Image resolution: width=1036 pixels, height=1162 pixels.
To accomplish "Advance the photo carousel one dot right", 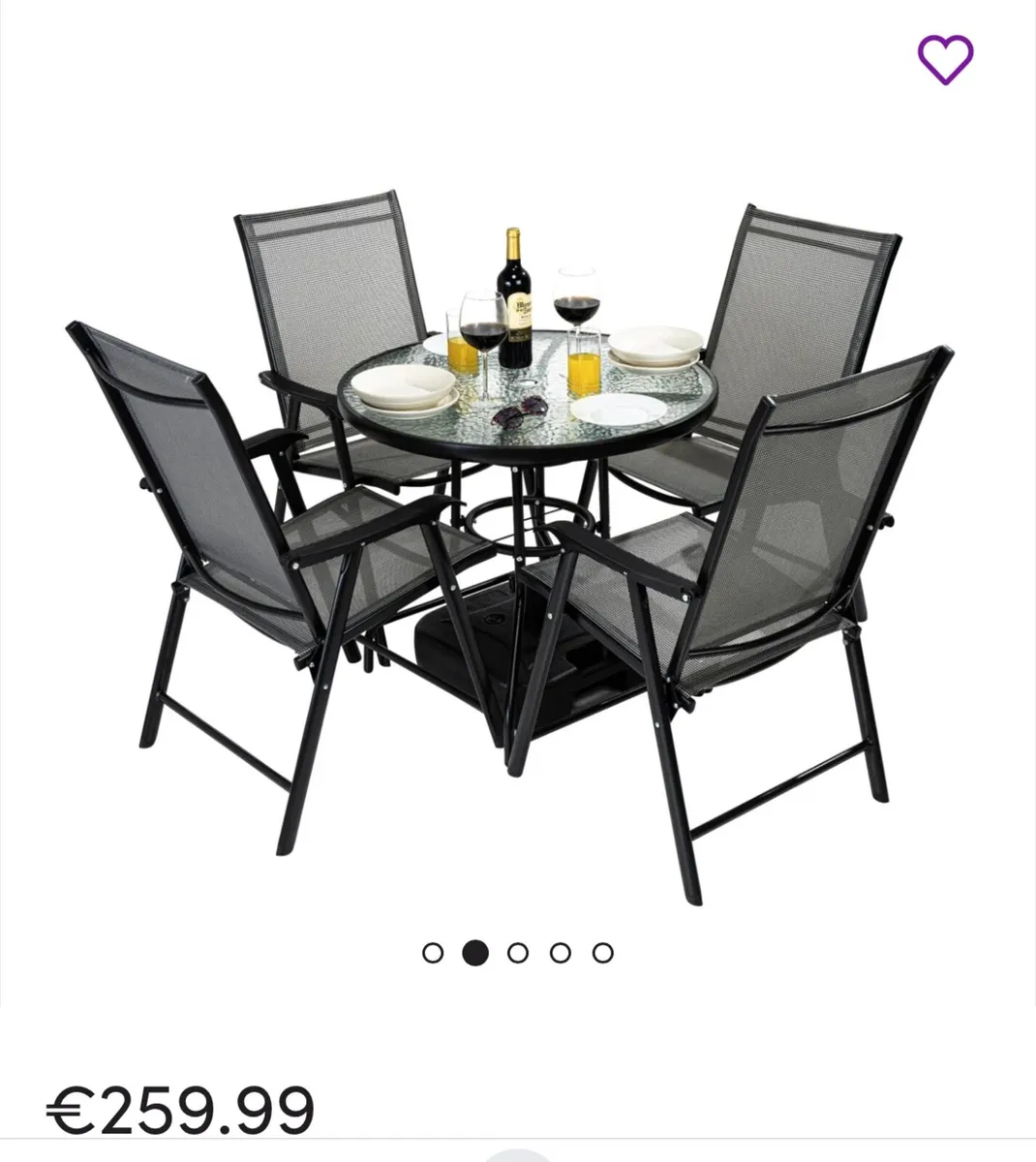I will 518,952.
